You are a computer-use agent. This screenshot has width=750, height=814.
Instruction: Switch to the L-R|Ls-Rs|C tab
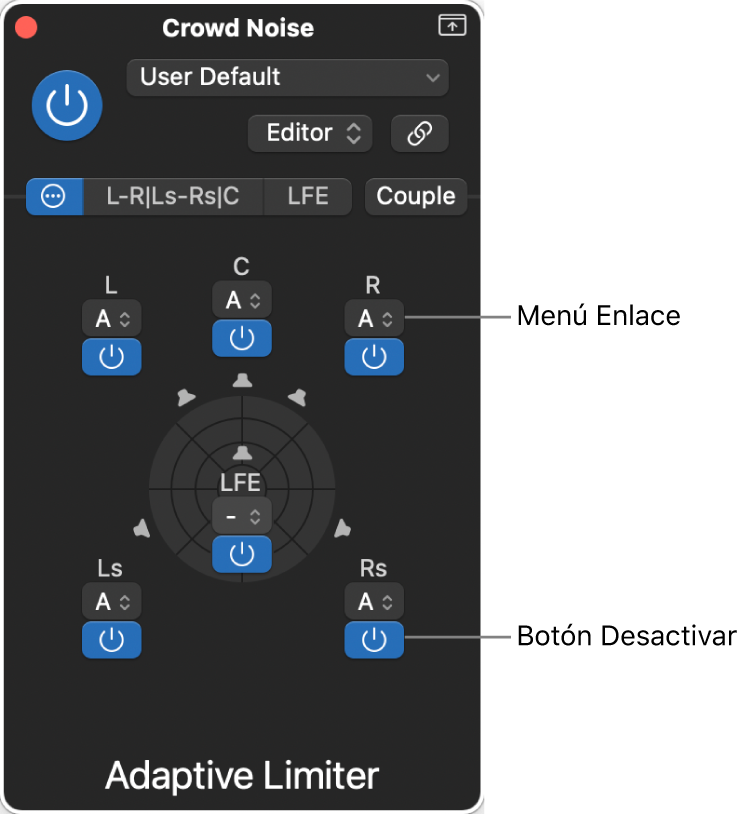173,197
